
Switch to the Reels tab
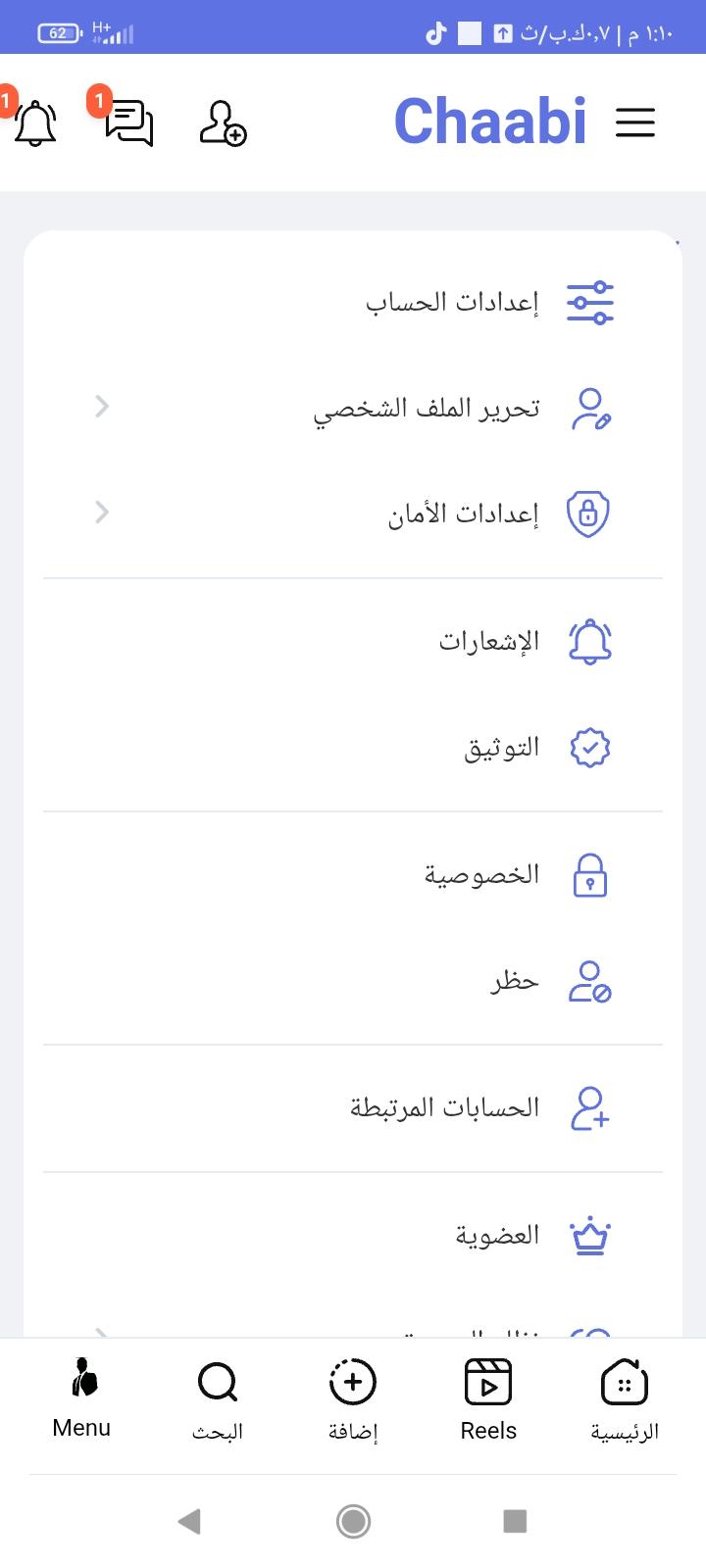(488, 1399)
